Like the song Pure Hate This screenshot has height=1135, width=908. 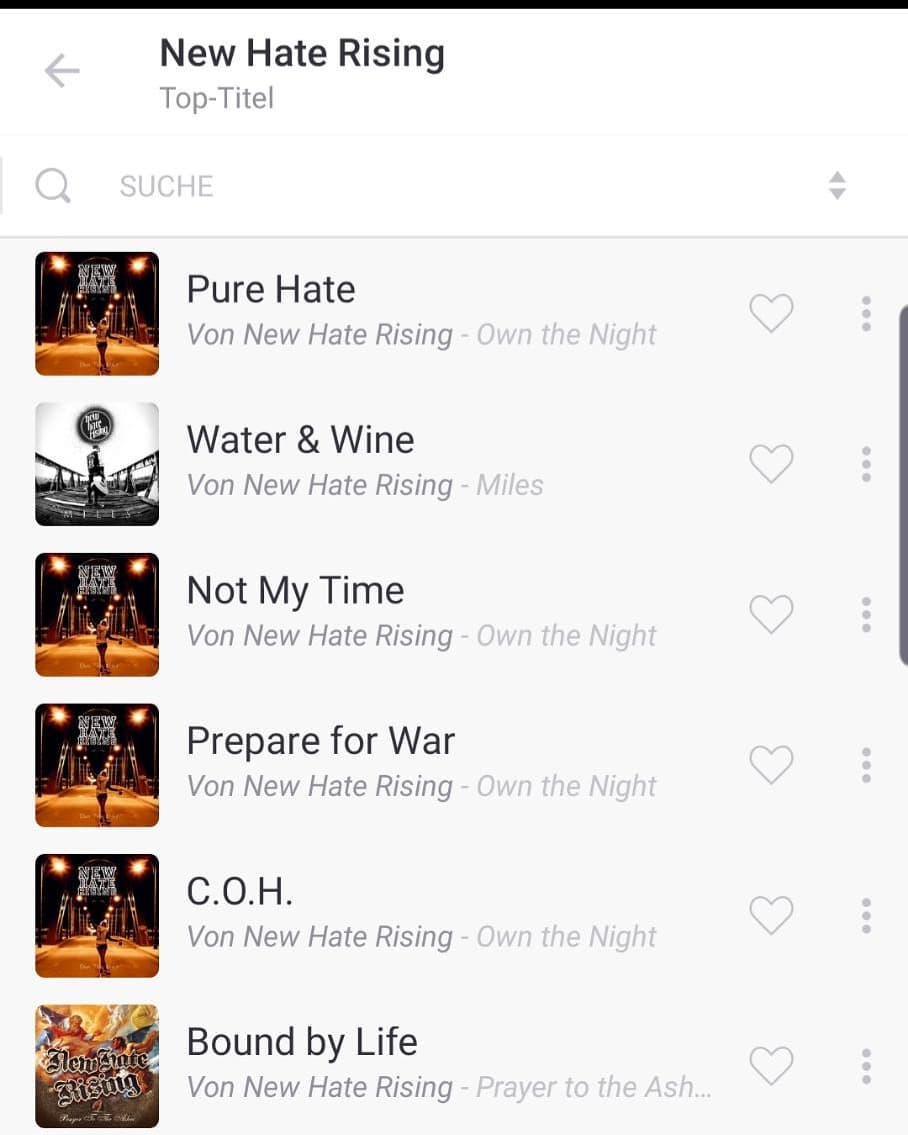(x=771, y=313)
